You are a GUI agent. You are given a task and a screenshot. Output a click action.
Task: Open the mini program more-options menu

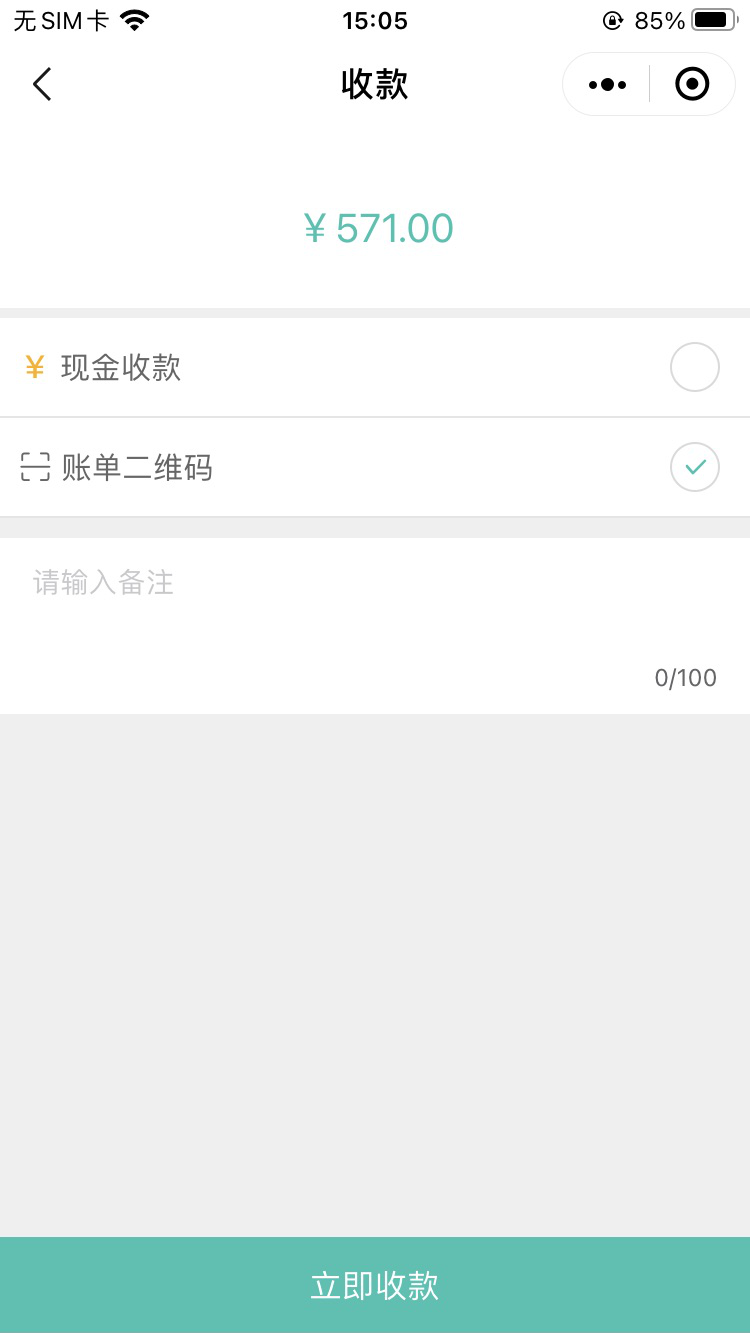pos(607,85)
